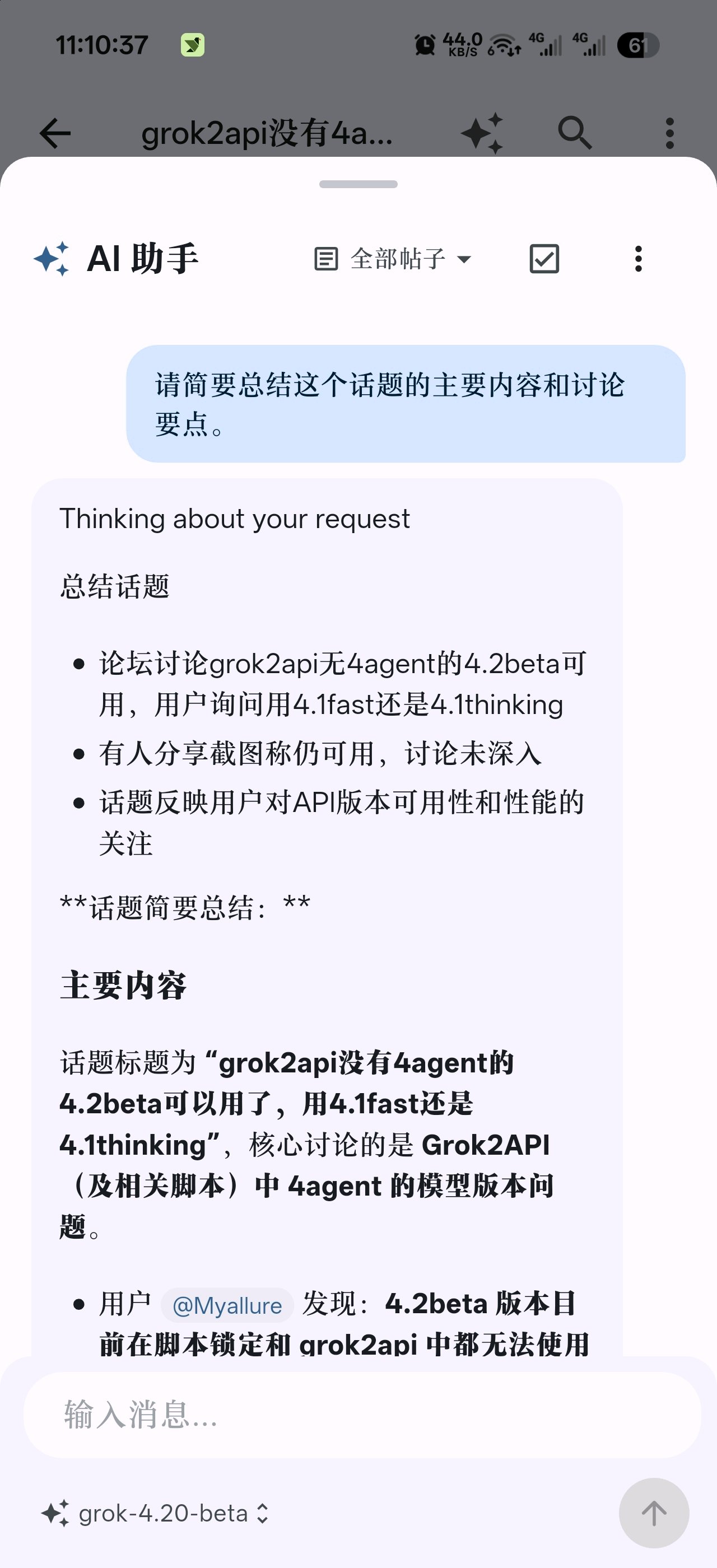Open the app bar overflow menu
Viewport: 717px width, 1568px height.
669,133
